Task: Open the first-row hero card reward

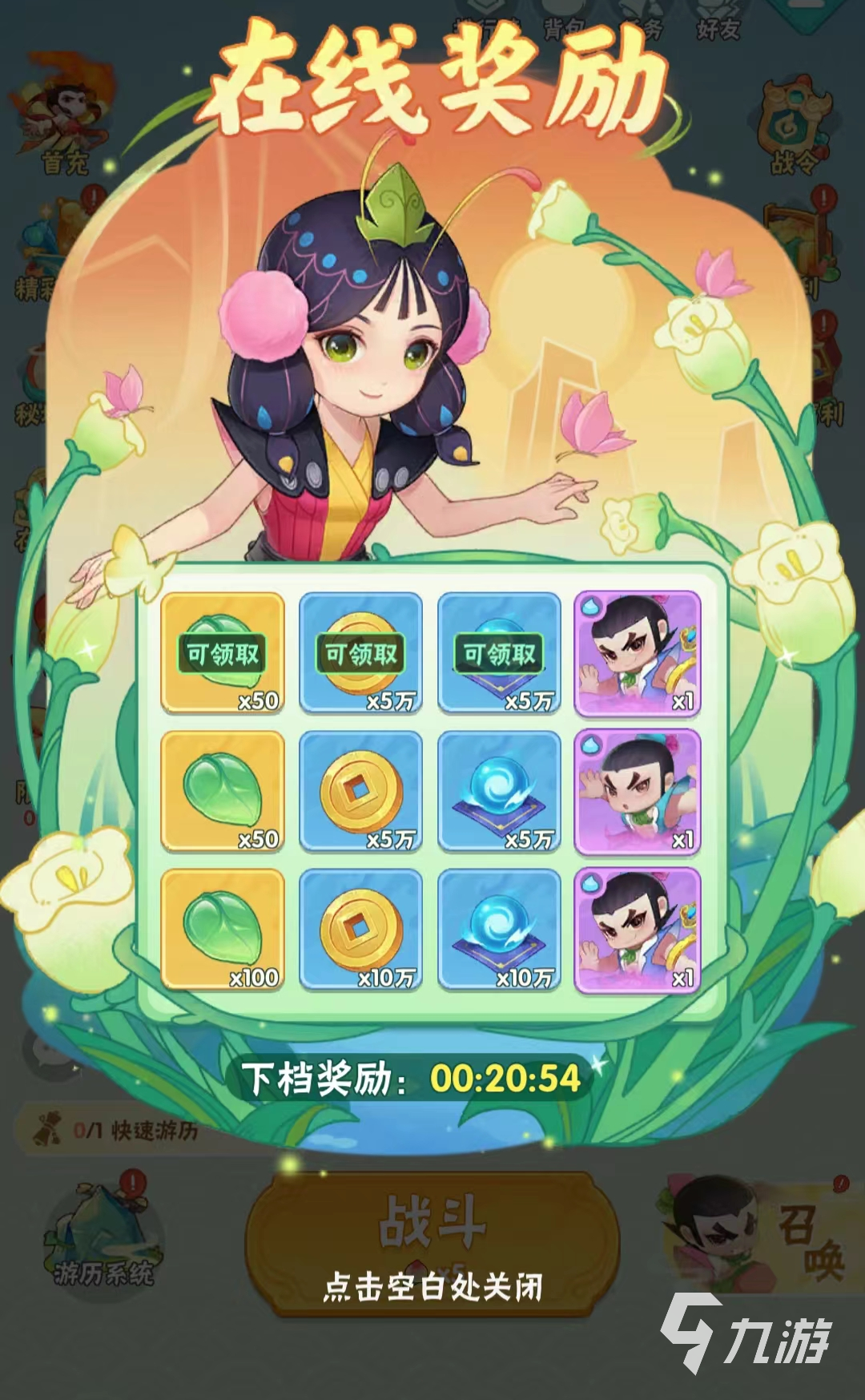Action: coord(638,653)
